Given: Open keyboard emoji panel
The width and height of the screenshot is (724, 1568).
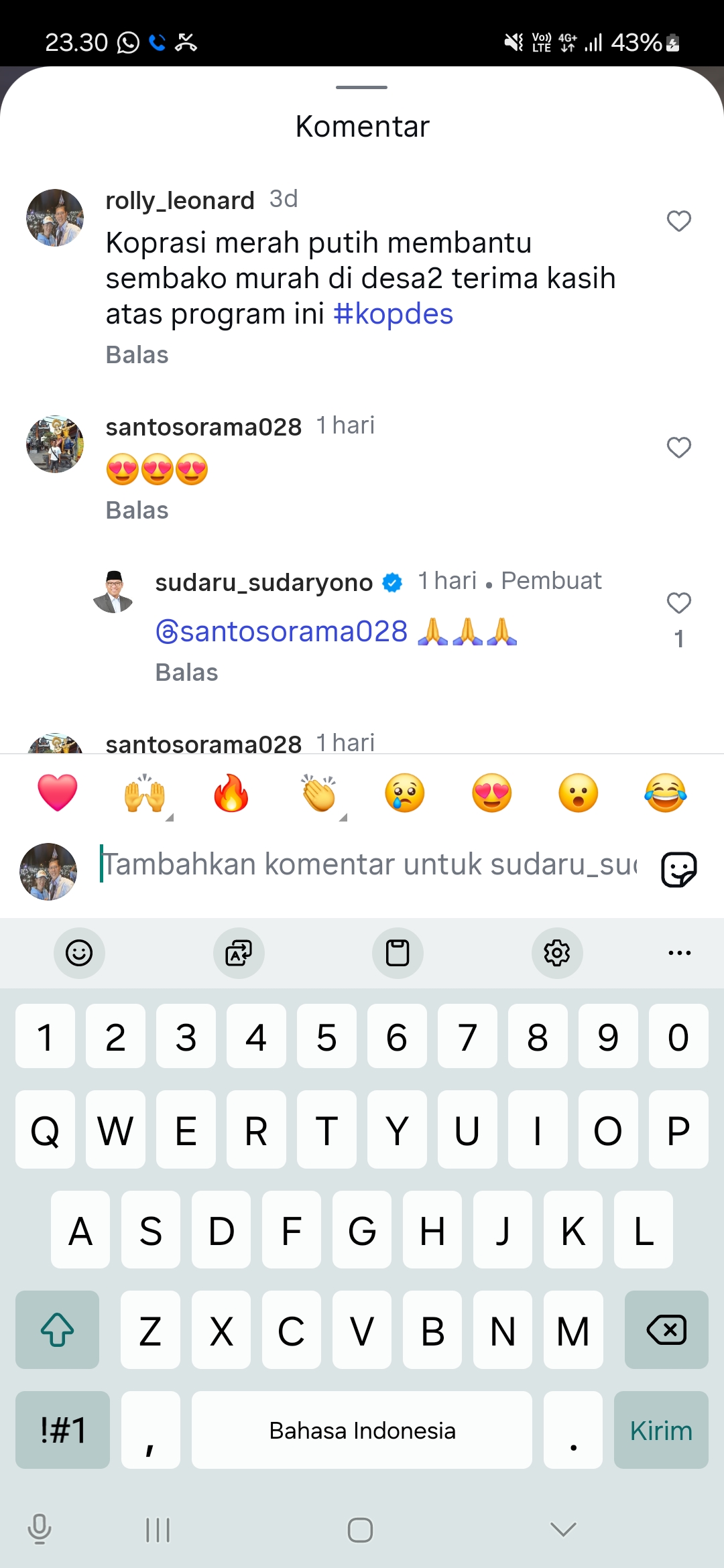Looking at the screenshot, I should (79, 953).
